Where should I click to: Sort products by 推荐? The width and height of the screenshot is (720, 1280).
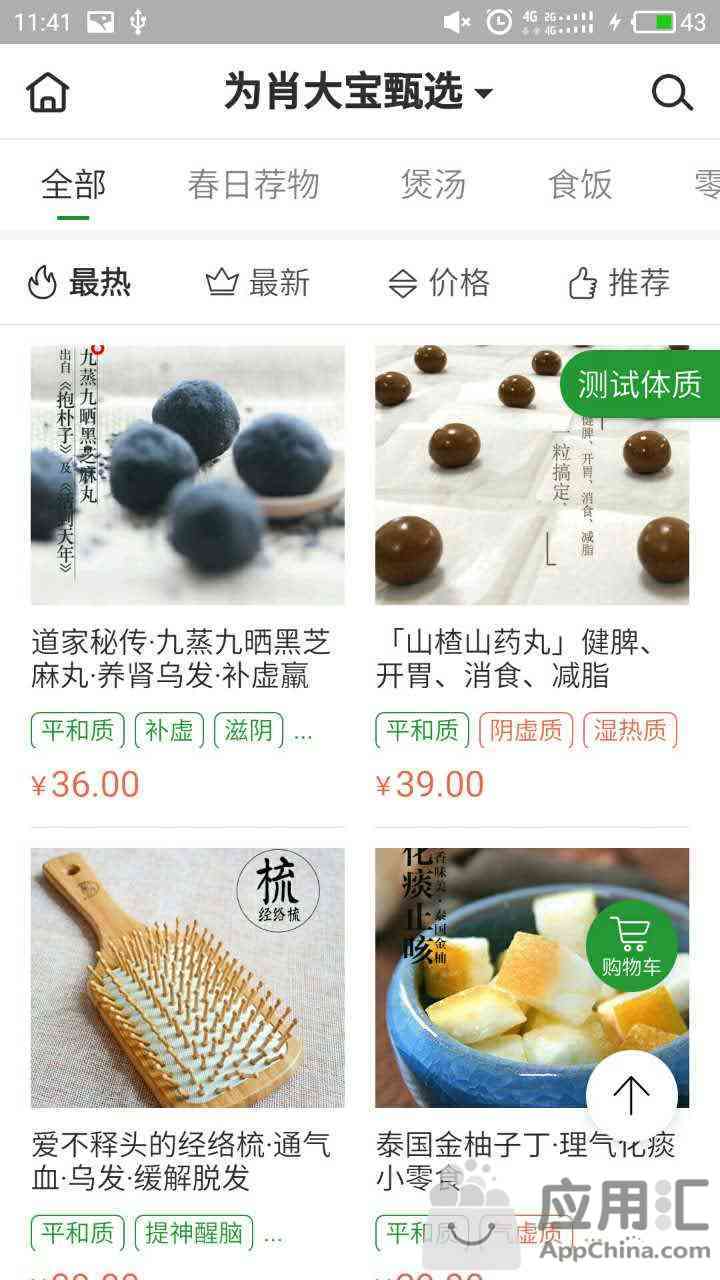pos(618,283)
